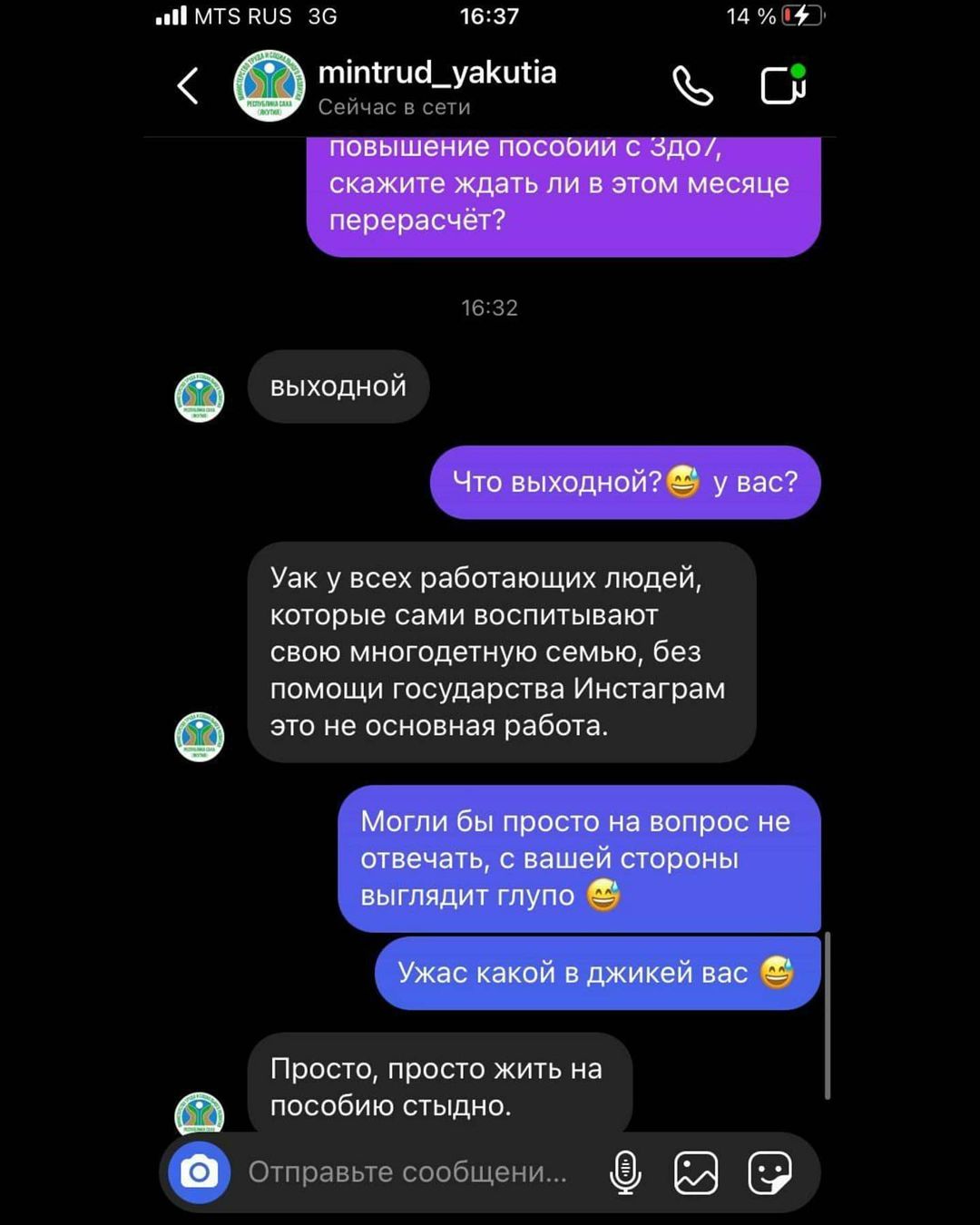Screen dimensions: 980x1225
Task: Record a voice message
Action: pos(625,1172)
